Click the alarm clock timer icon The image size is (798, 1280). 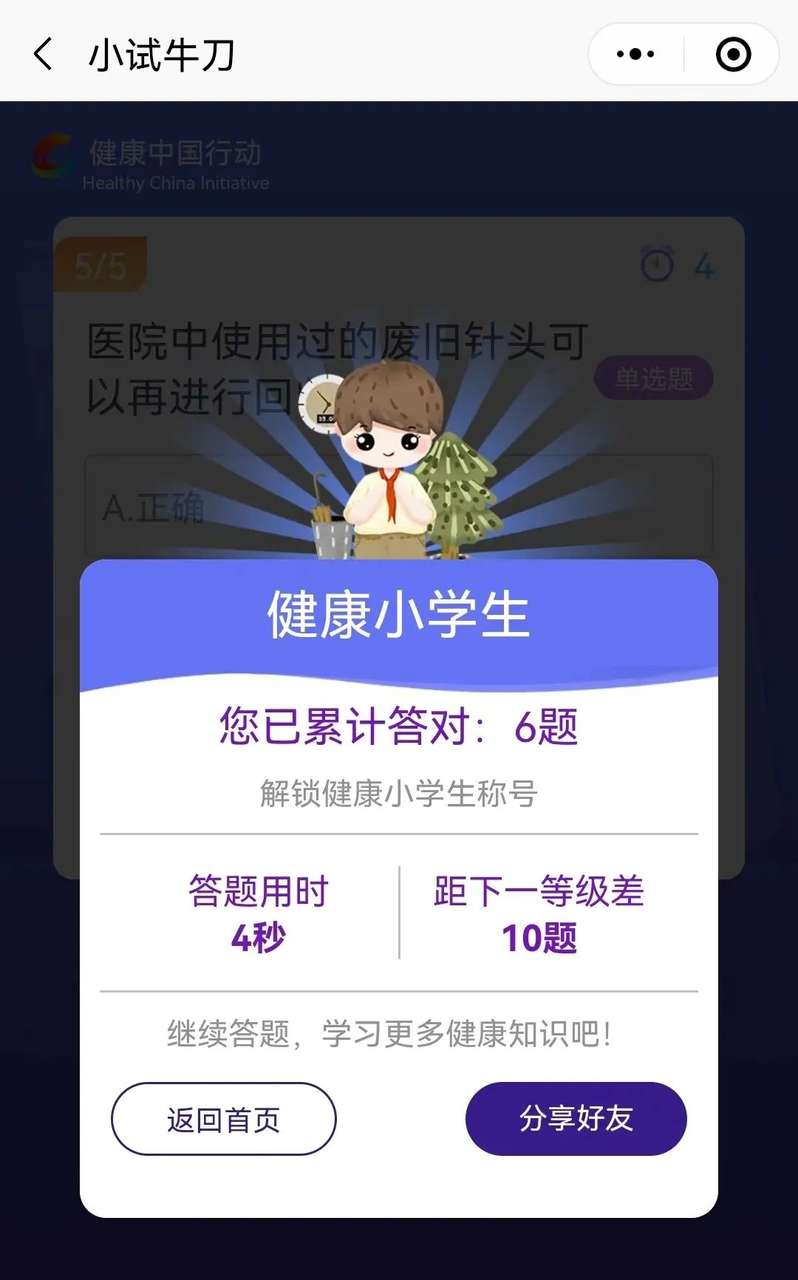655,263
